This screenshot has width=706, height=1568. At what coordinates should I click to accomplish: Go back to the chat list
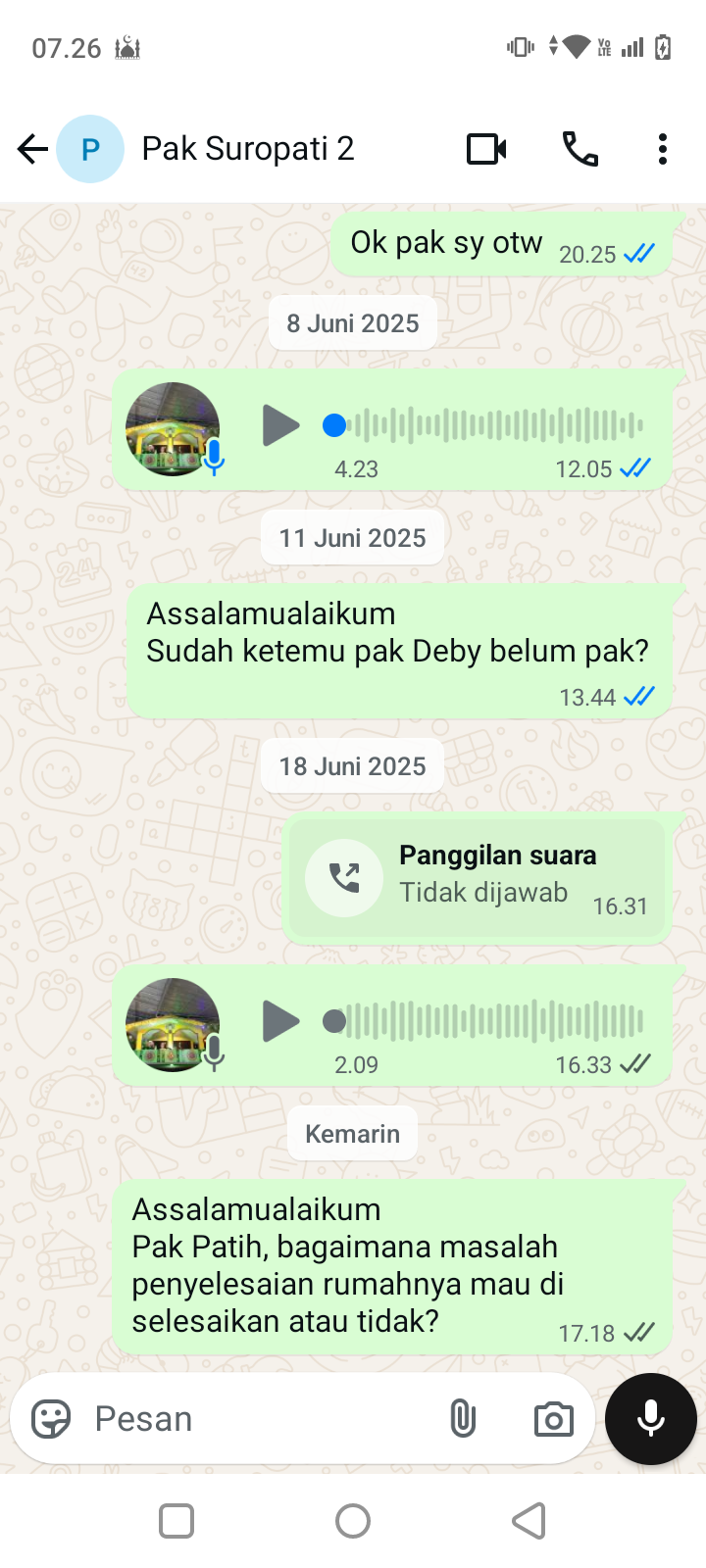click(x=32, y=149)
